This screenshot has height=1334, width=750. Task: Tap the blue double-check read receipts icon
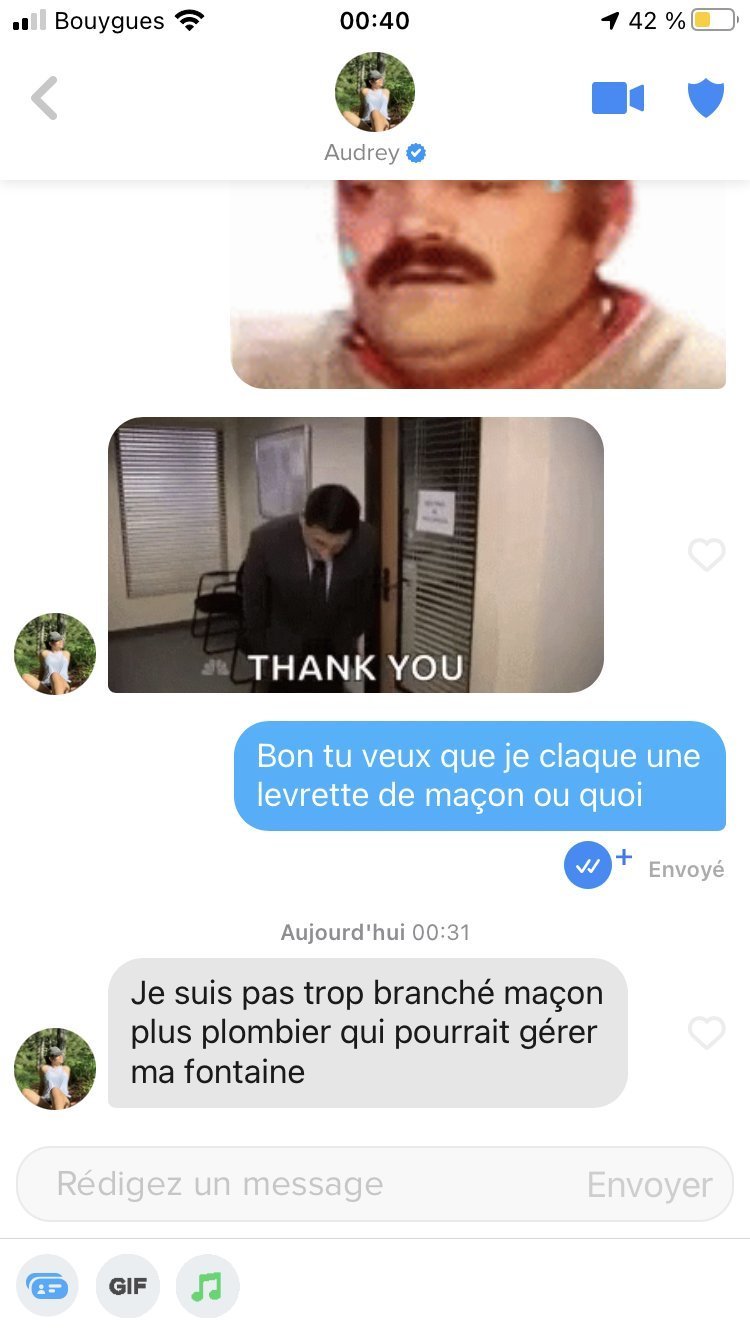[588, 866]
